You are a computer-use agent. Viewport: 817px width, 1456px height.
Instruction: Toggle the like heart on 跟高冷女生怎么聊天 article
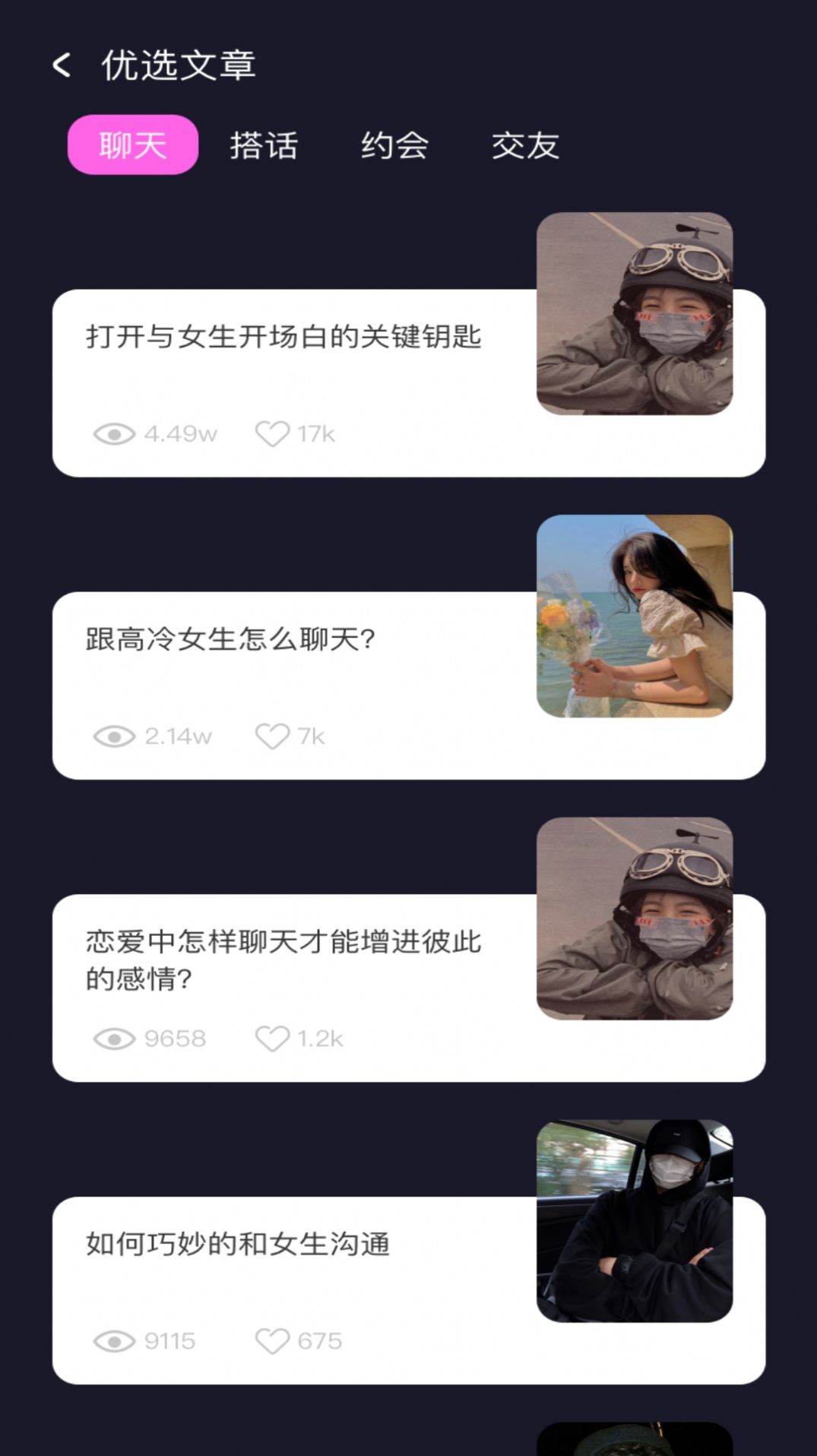pos(271,735)
